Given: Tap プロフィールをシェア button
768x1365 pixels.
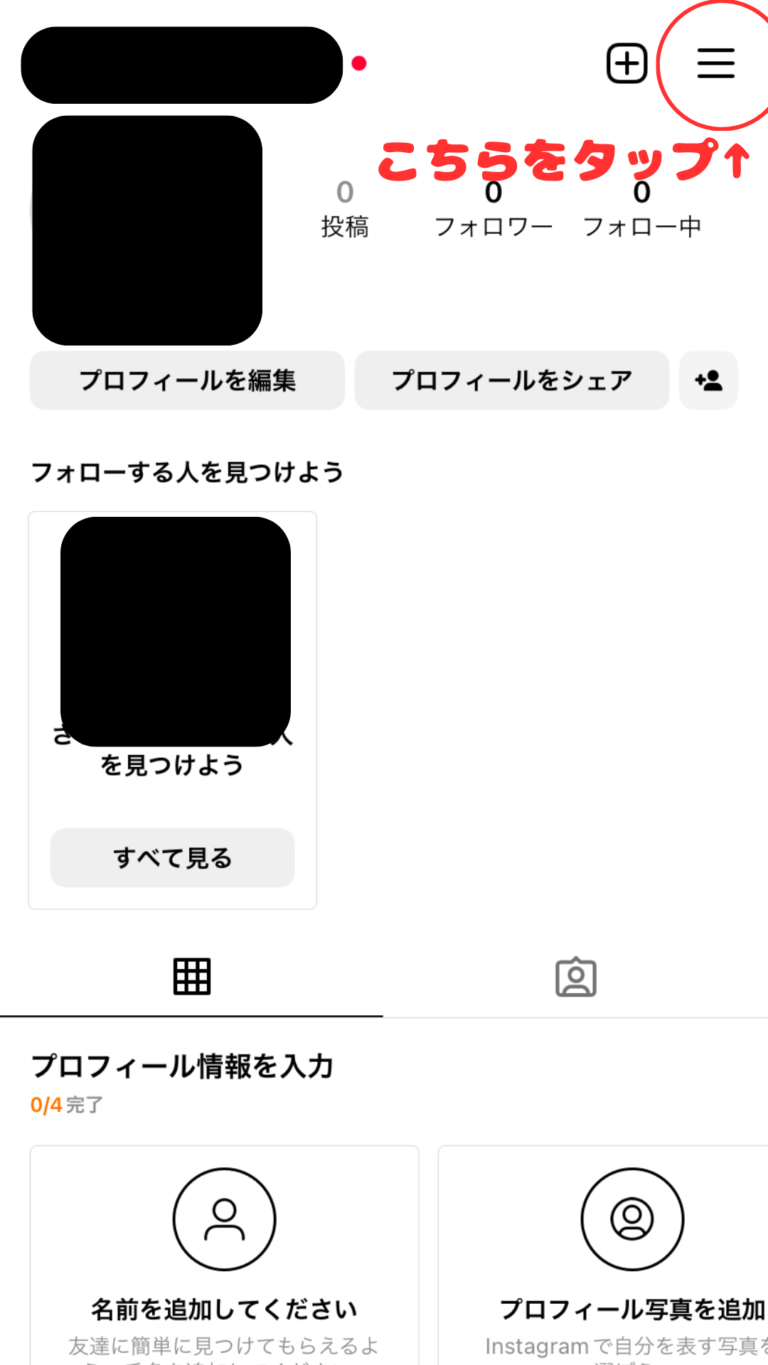Looking at the screenshot, I should coord(511,381).
